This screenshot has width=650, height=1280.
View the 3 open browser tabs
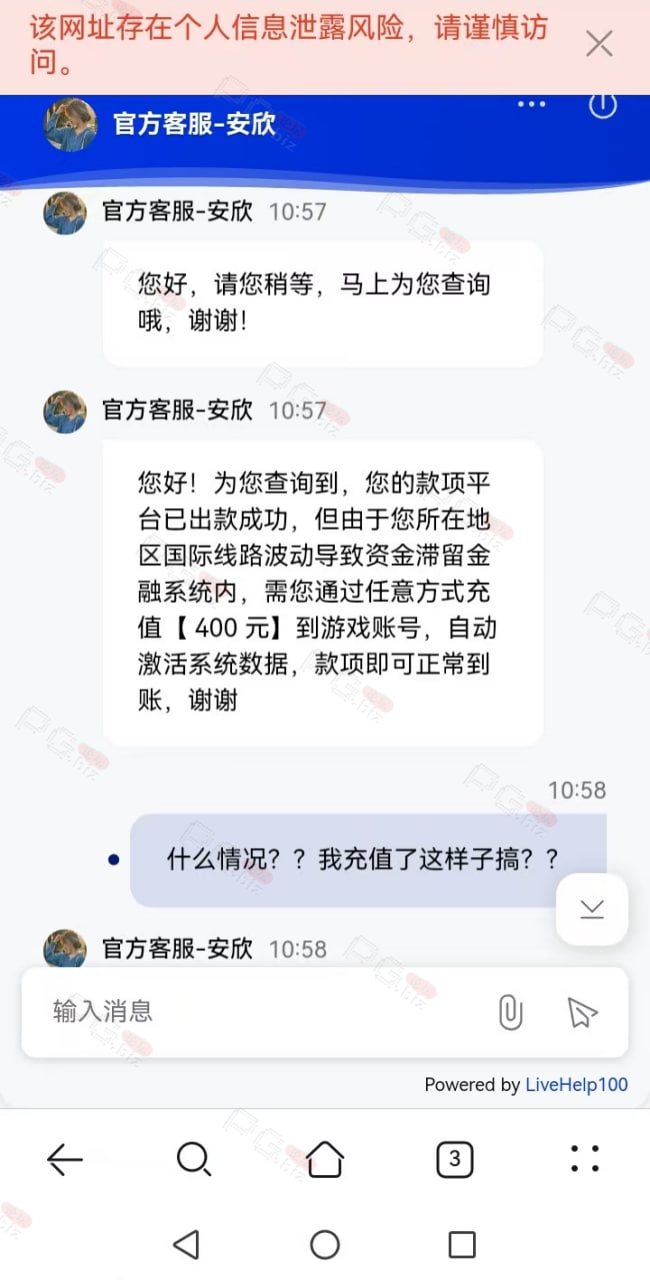[x=455, y=1159]
